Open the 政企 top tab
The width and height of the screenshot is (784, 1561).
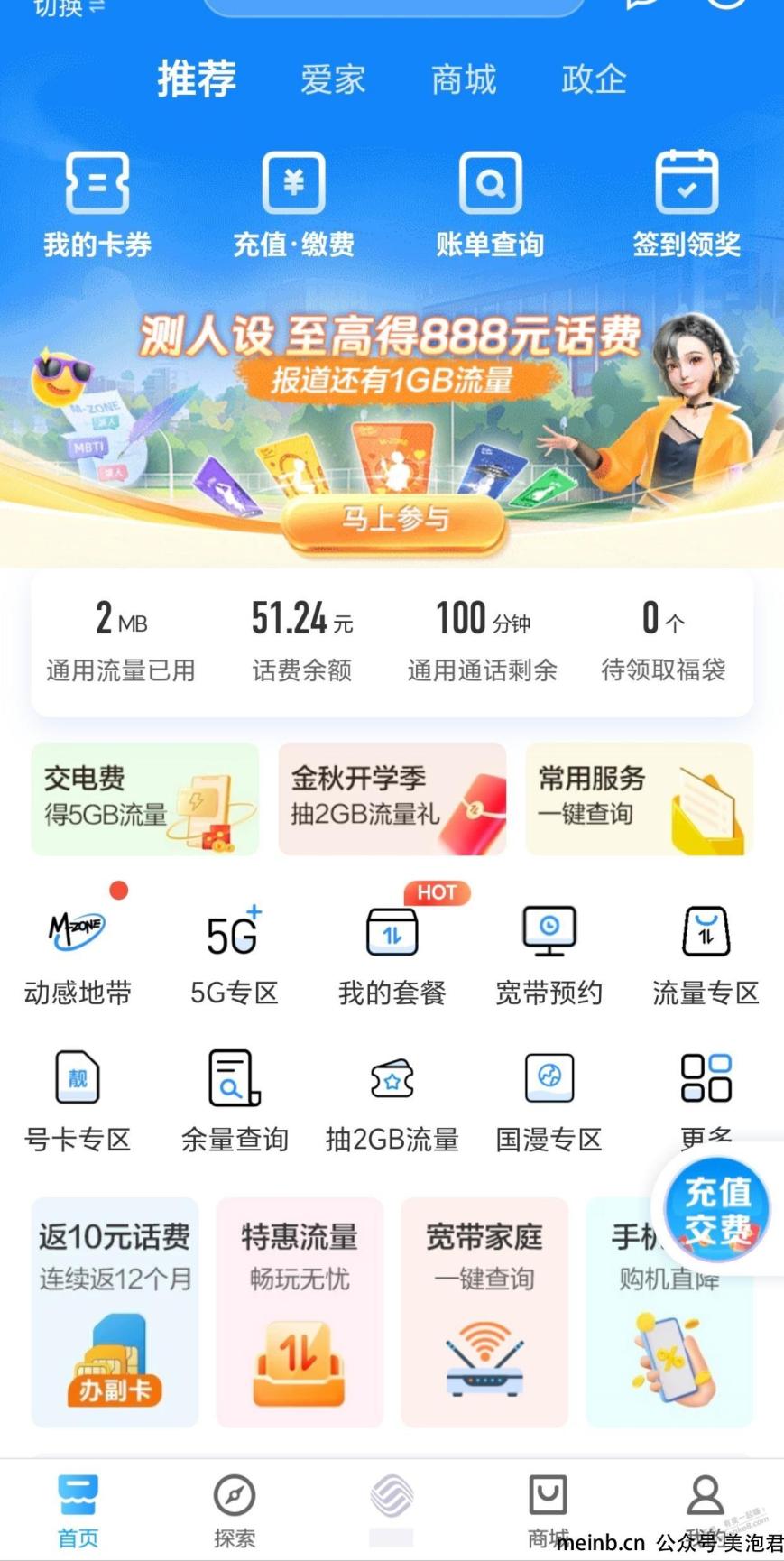click(x=593, y=79)
